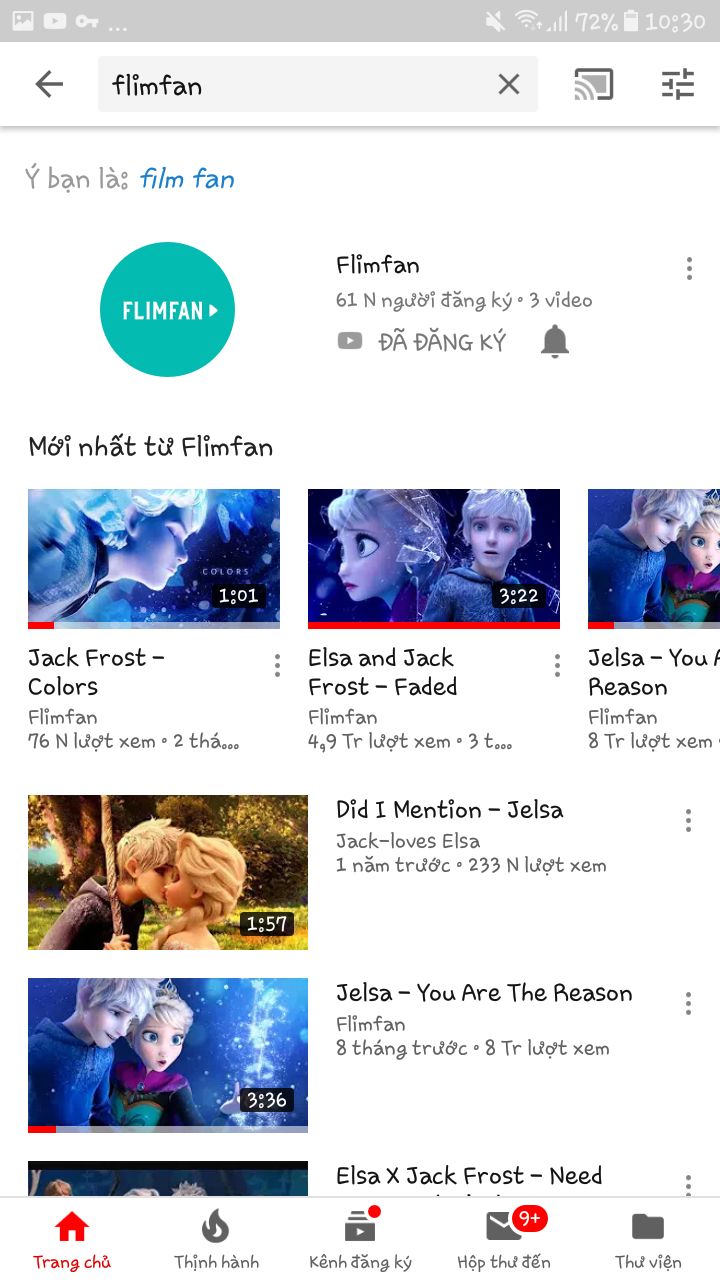Image resolution: width=720 pixels, height=1280 pixels.
Task: Switch to the Thịnh hành tab
Action: point(216,1240)
